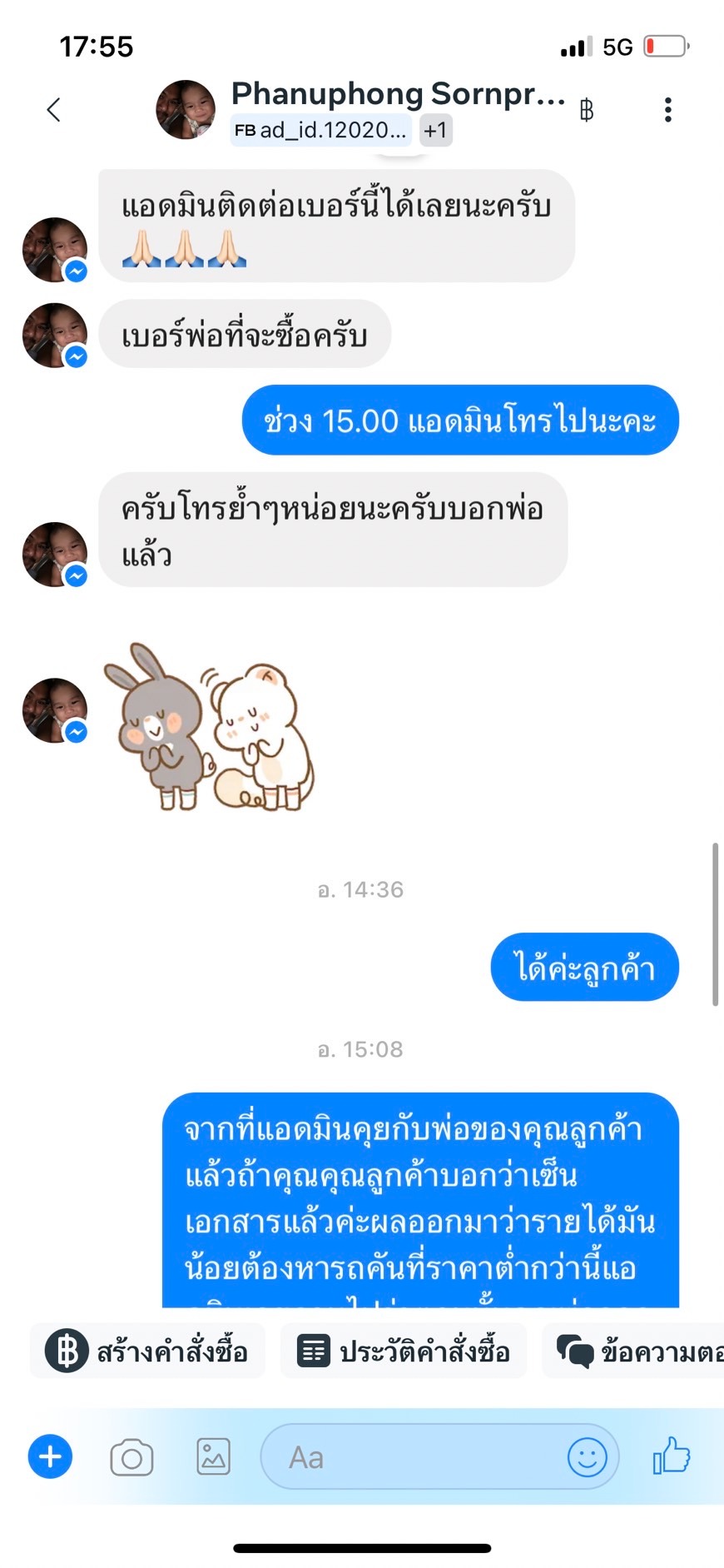Launch the camera from the composer
The height and width of the screenshot is (1568, 724).
(x=131, y=1457)
